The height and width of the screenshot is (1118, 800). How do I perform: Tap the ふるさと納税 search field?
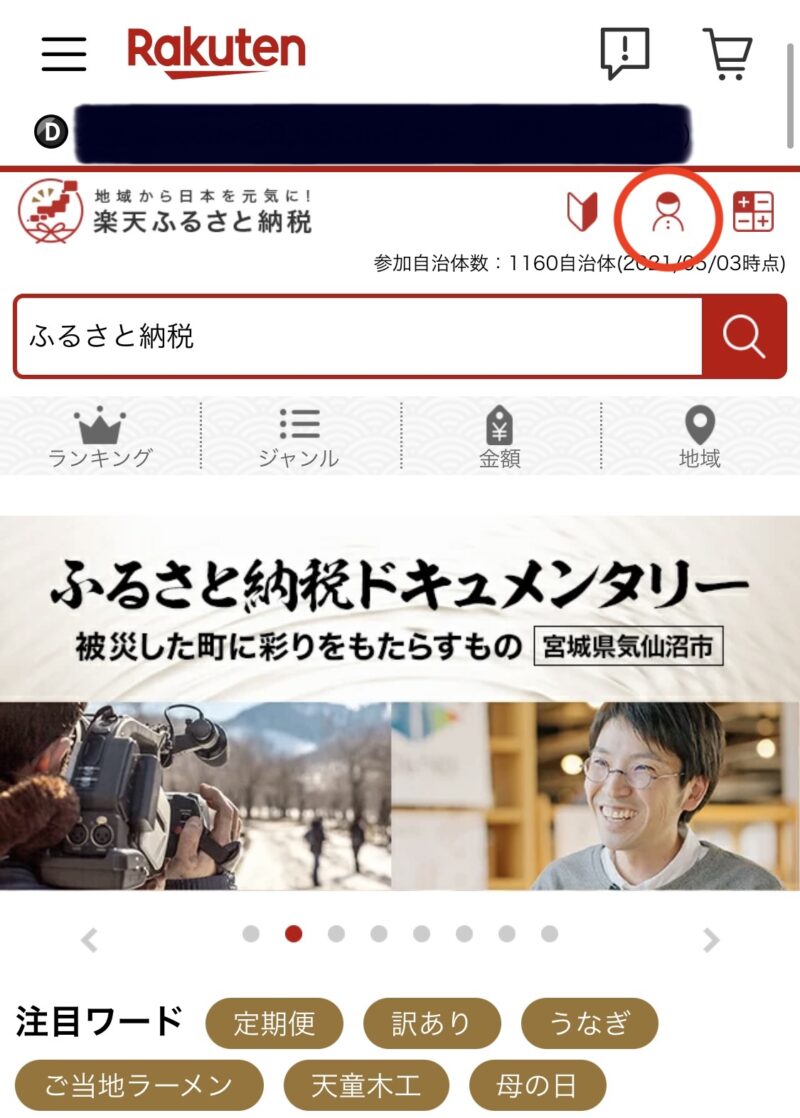click(360, 337)
